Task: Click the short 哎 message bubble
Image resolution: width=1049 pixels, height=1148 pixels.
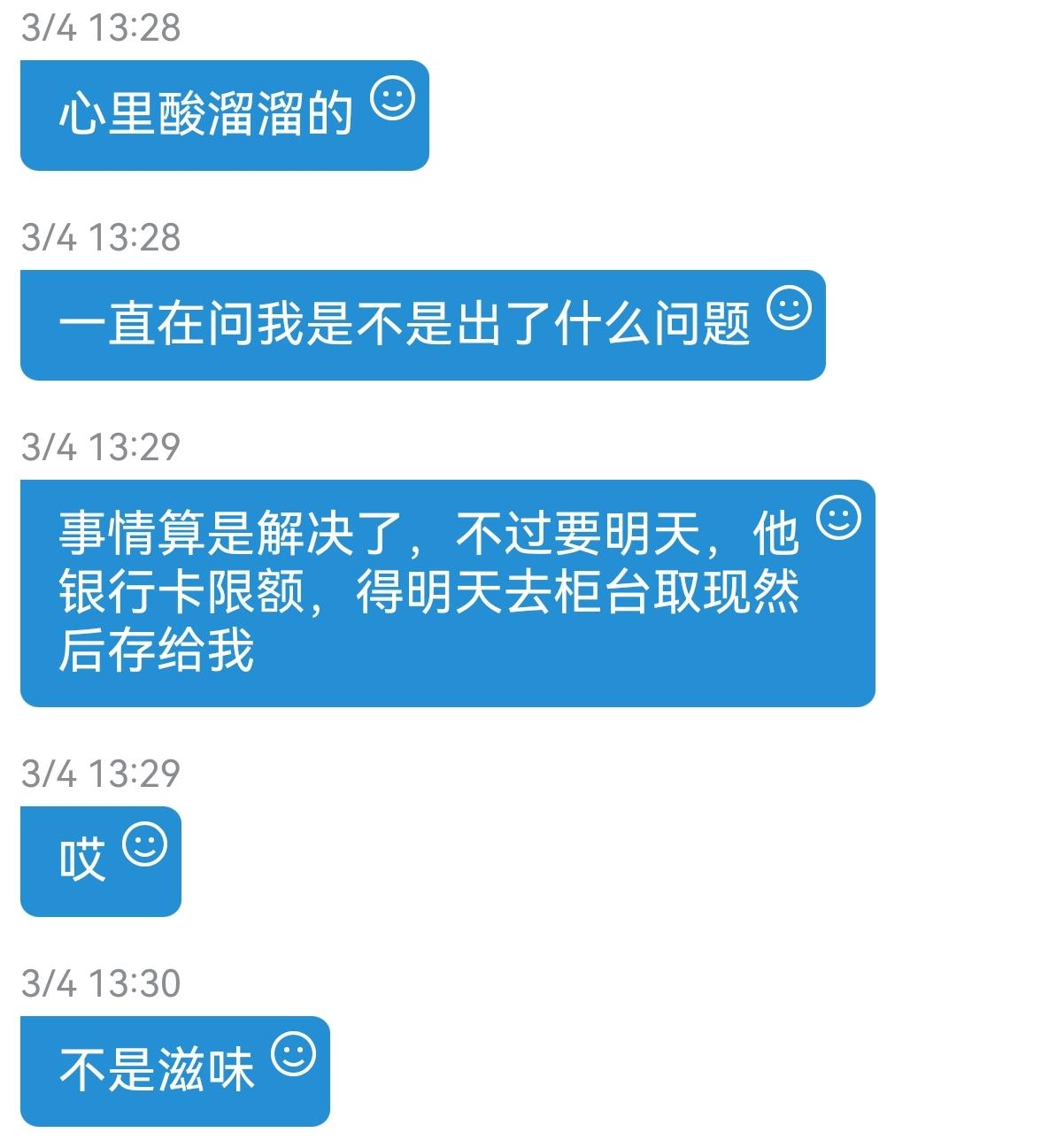Action: [x=100, y=859]
